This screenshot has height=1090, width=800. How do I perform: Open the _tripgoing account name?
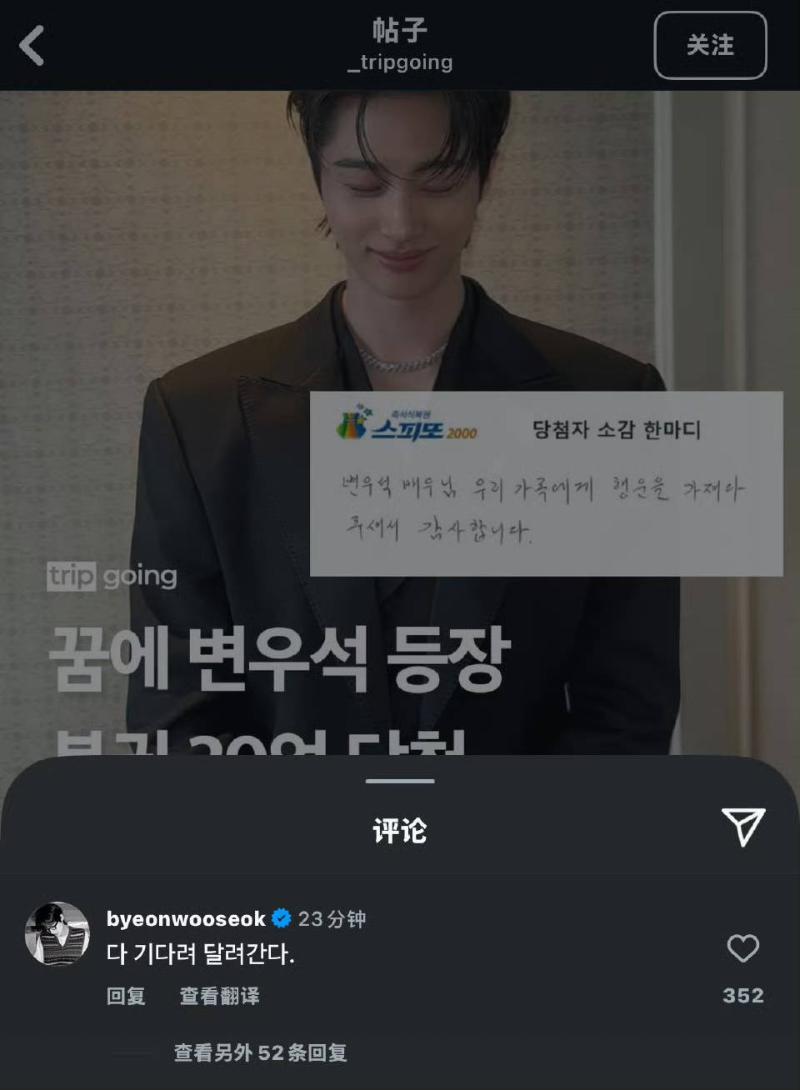(x=399, y=63)
